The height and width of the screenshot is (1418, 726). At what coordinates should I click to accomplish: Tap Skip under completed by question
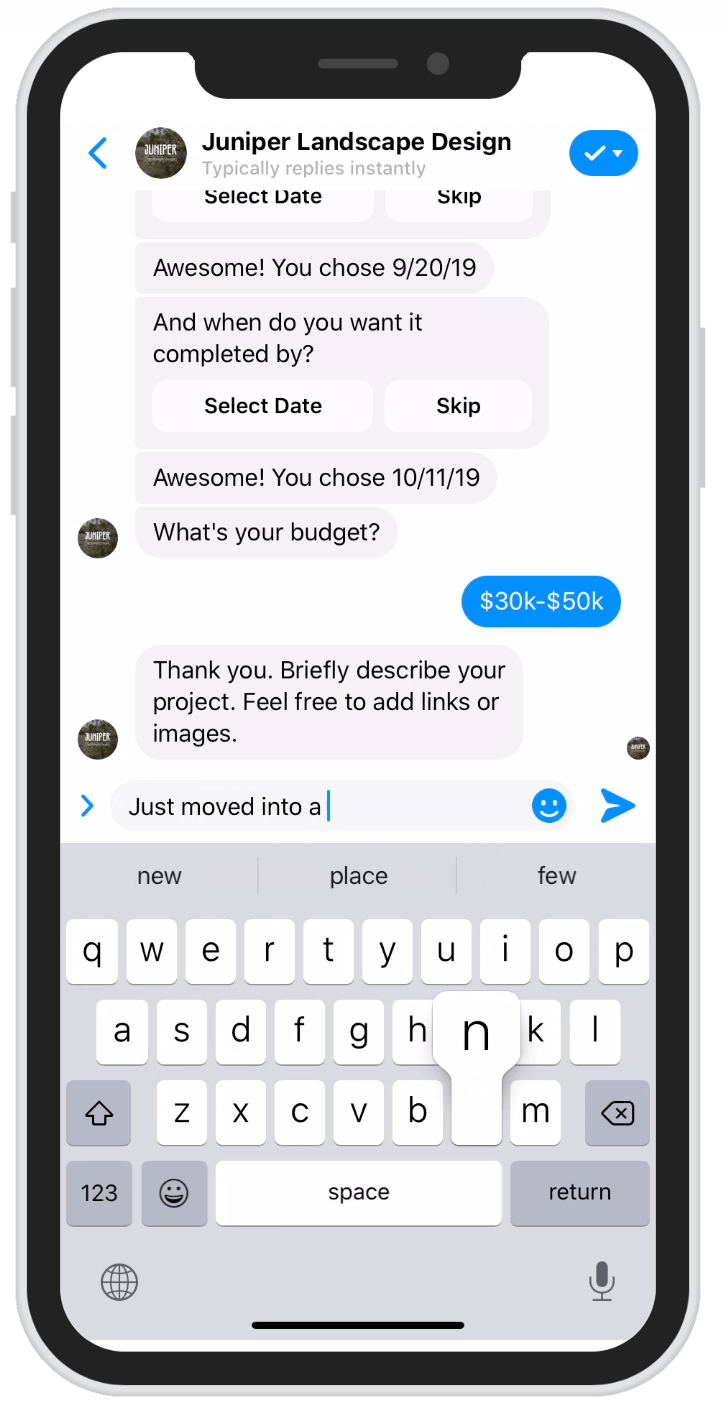[x=458, y=406]
